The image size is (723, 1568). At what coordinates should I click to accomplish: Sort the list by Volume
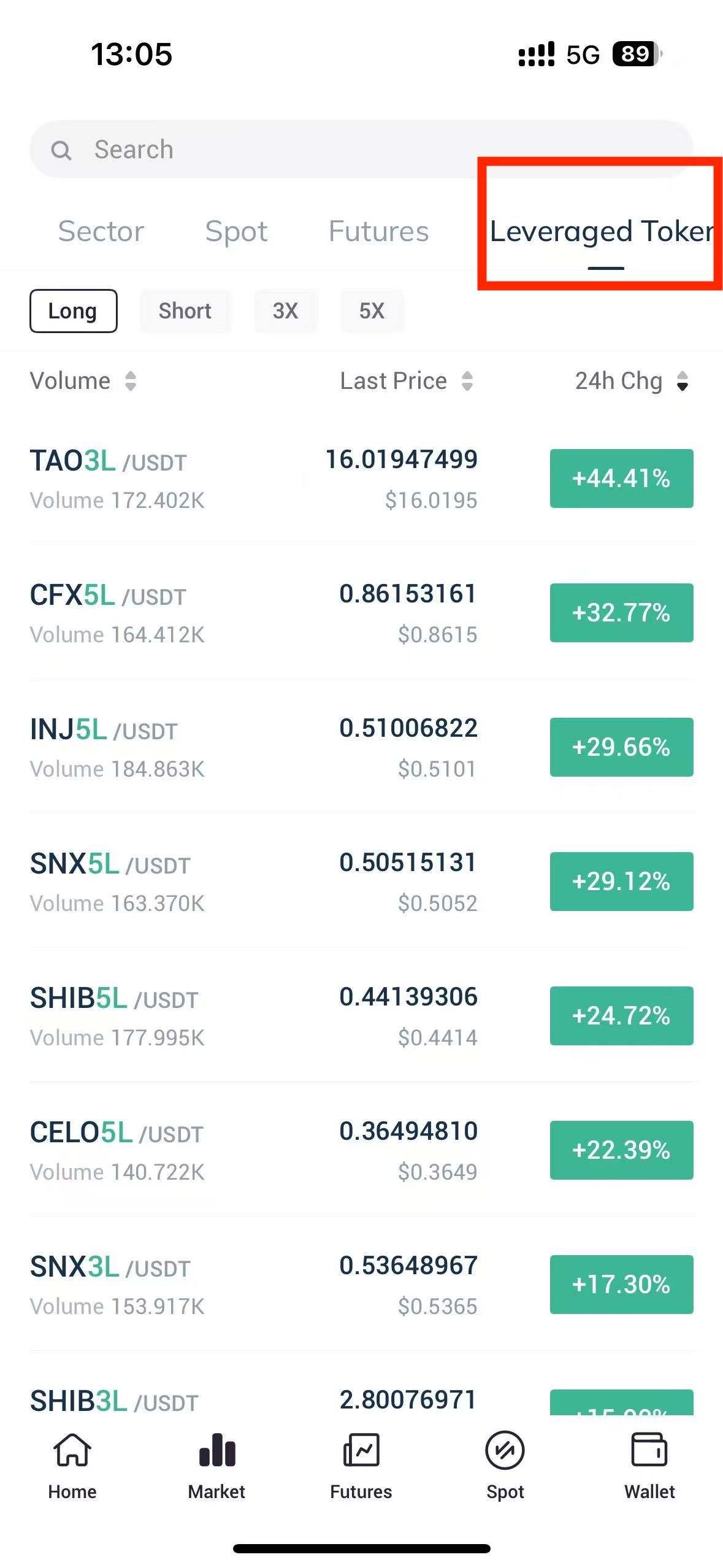click(83, 381)
